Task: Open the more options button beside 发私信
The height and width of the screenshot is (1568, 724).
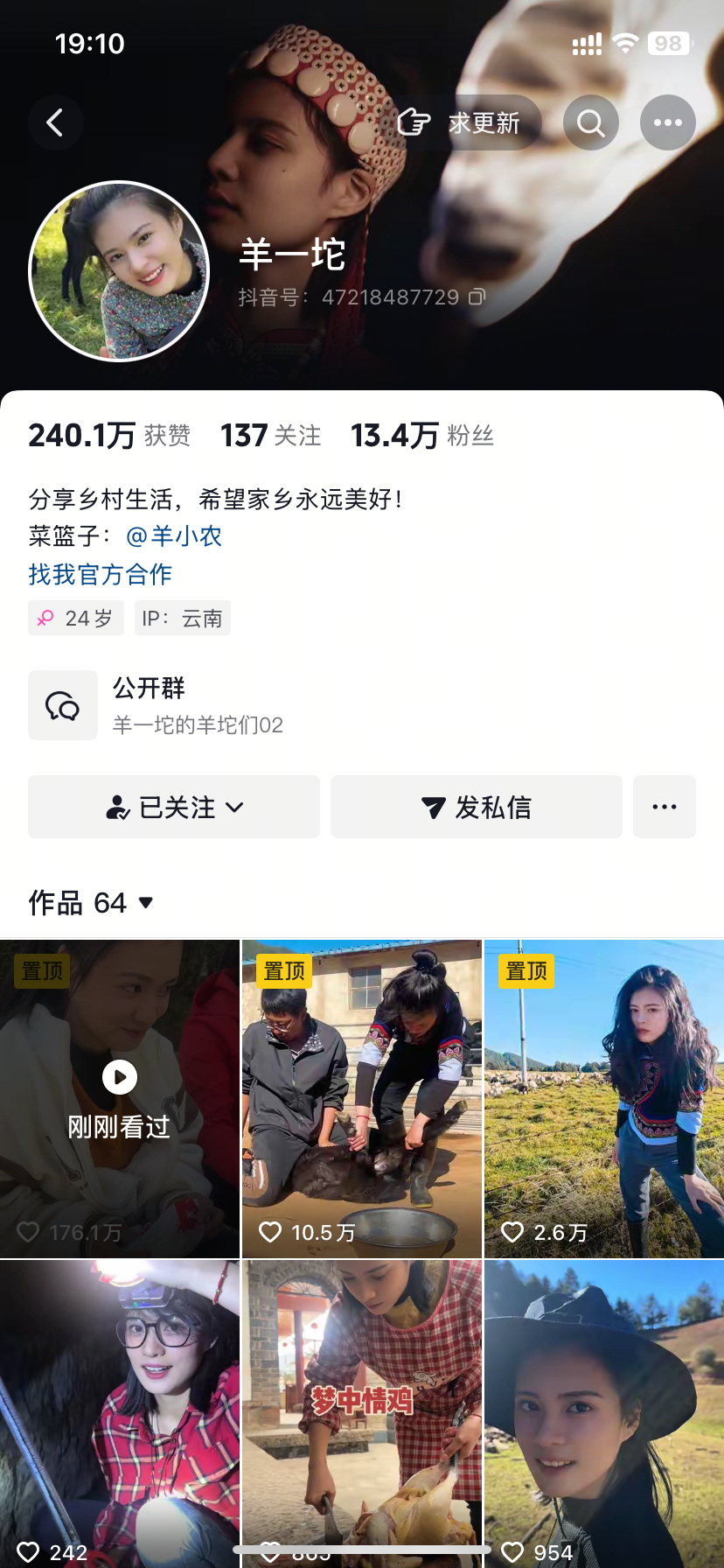Action: pos(665,807)
